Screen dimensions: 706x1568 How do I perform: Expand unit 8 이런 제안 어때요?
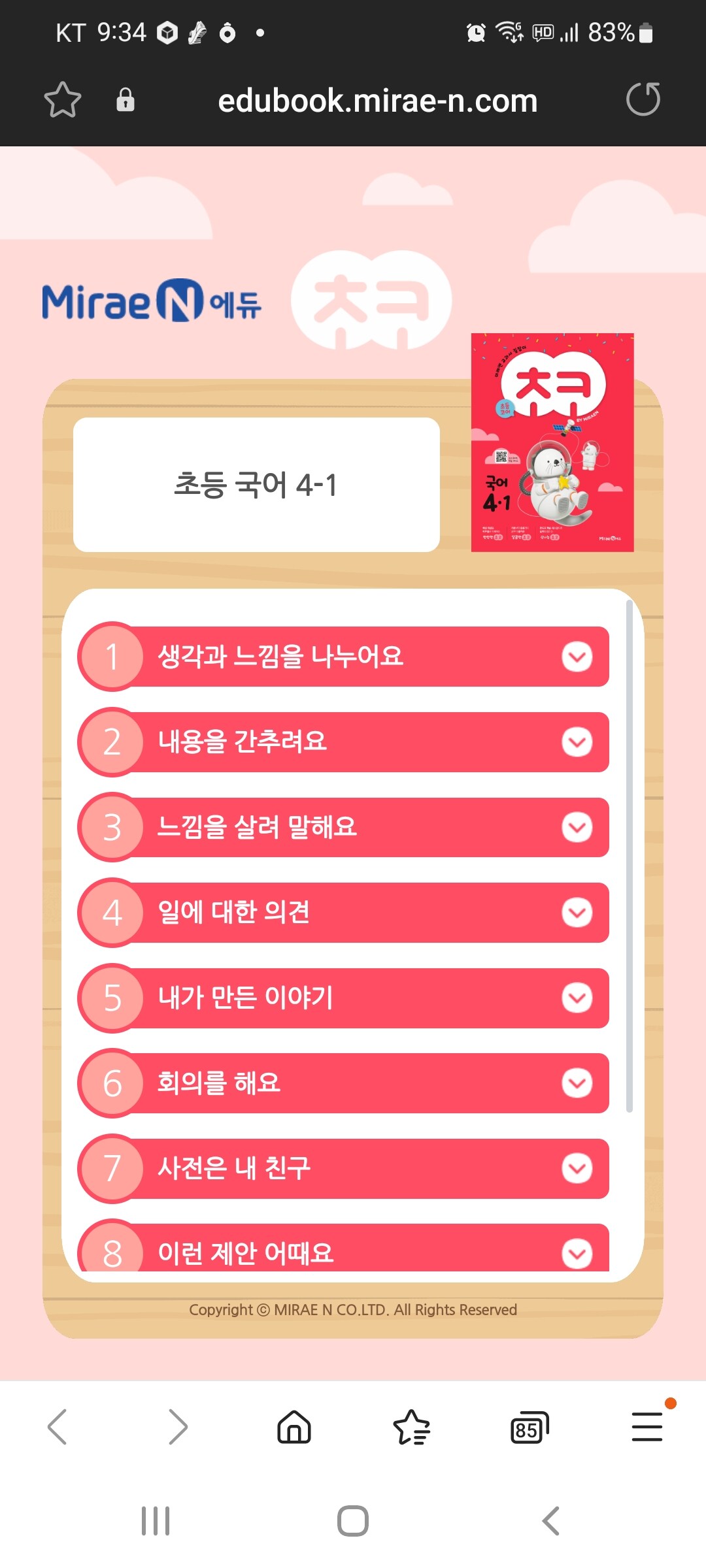577,1252
